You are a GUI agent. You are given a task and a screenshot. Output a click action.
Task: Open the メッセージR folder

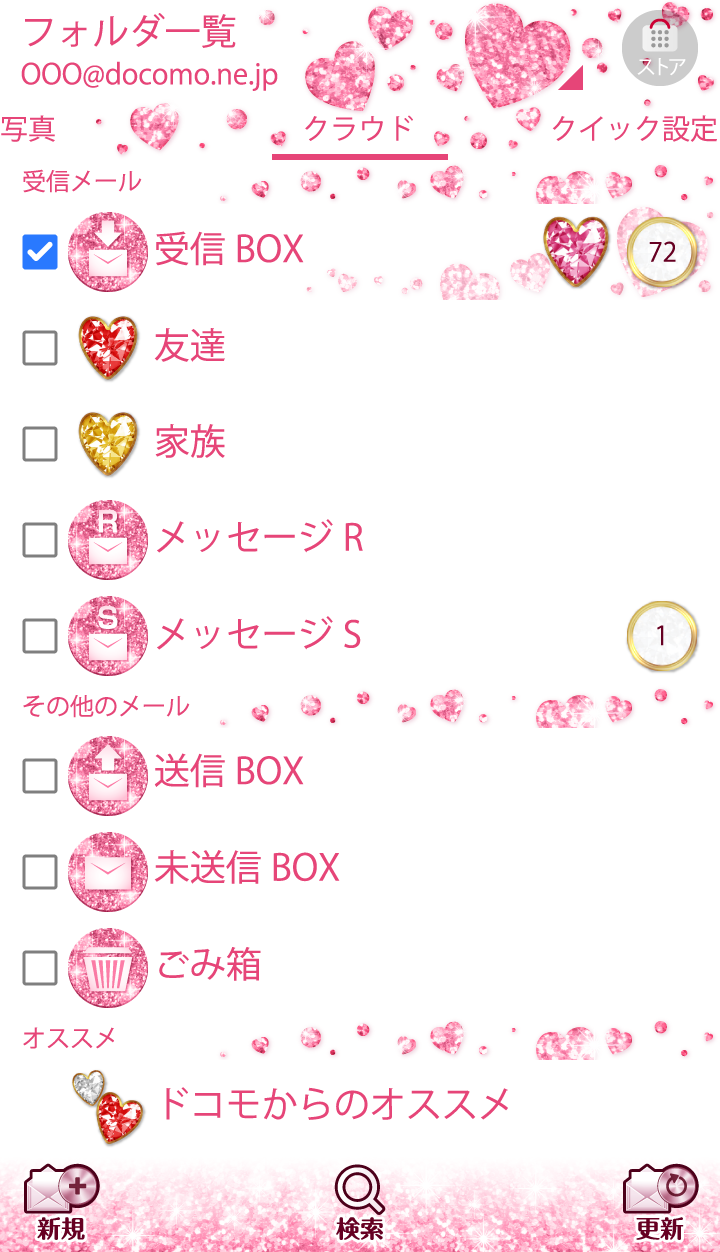tap(258, 539)
